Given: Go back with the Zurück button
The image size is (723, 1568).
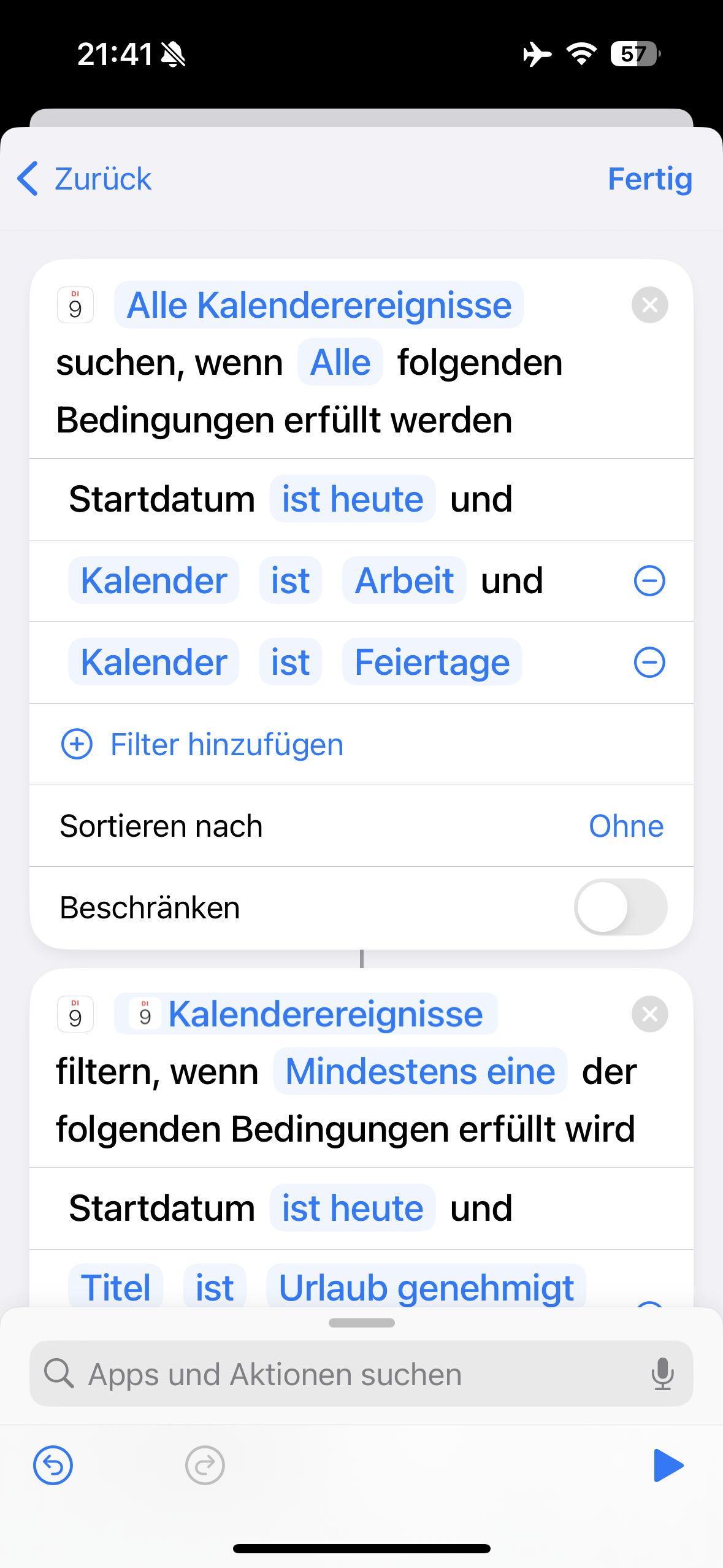Looking at the screenshot, I should (85, 179).
